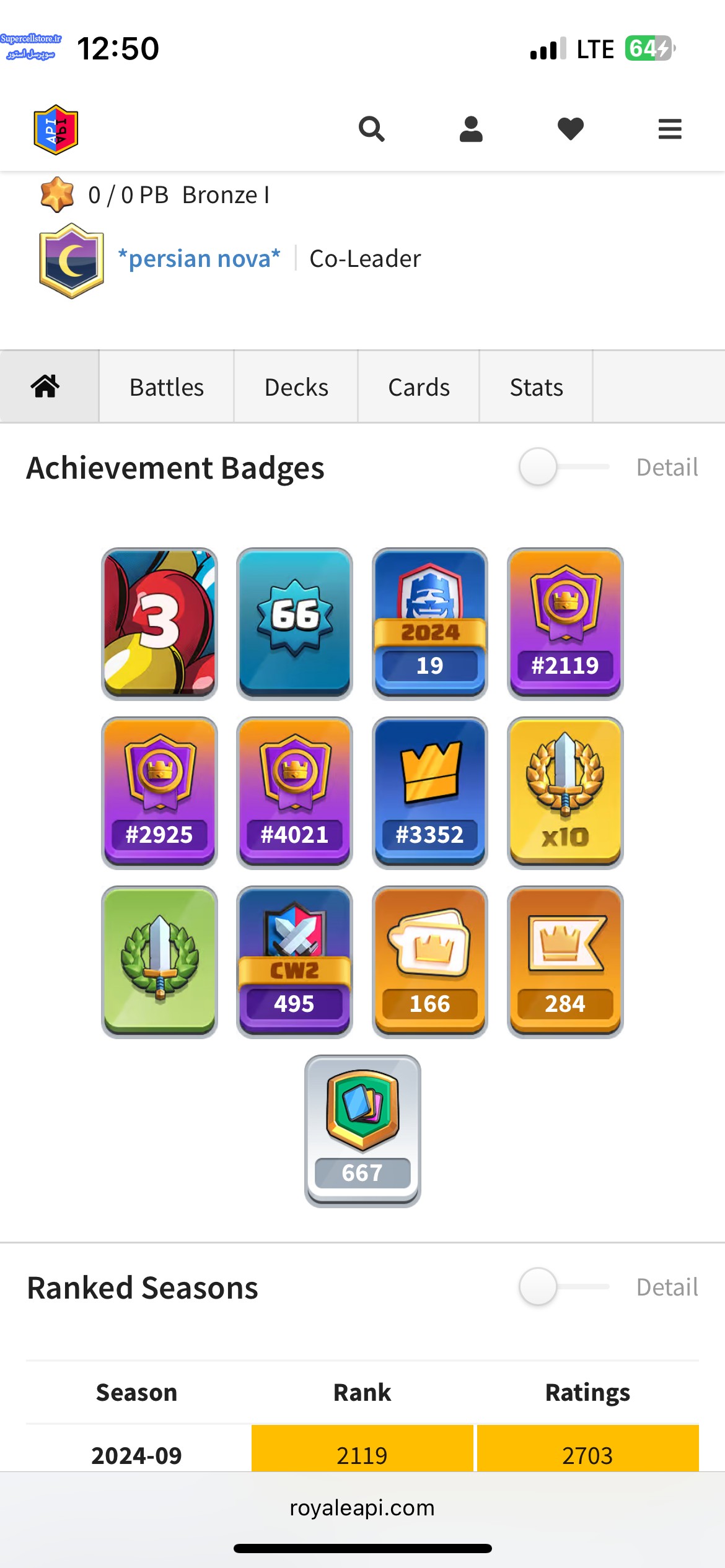This screenshot has width=725, height=1568.
Task: Go to the RoyaleAPI home logo
Action: tap(56, 129)
